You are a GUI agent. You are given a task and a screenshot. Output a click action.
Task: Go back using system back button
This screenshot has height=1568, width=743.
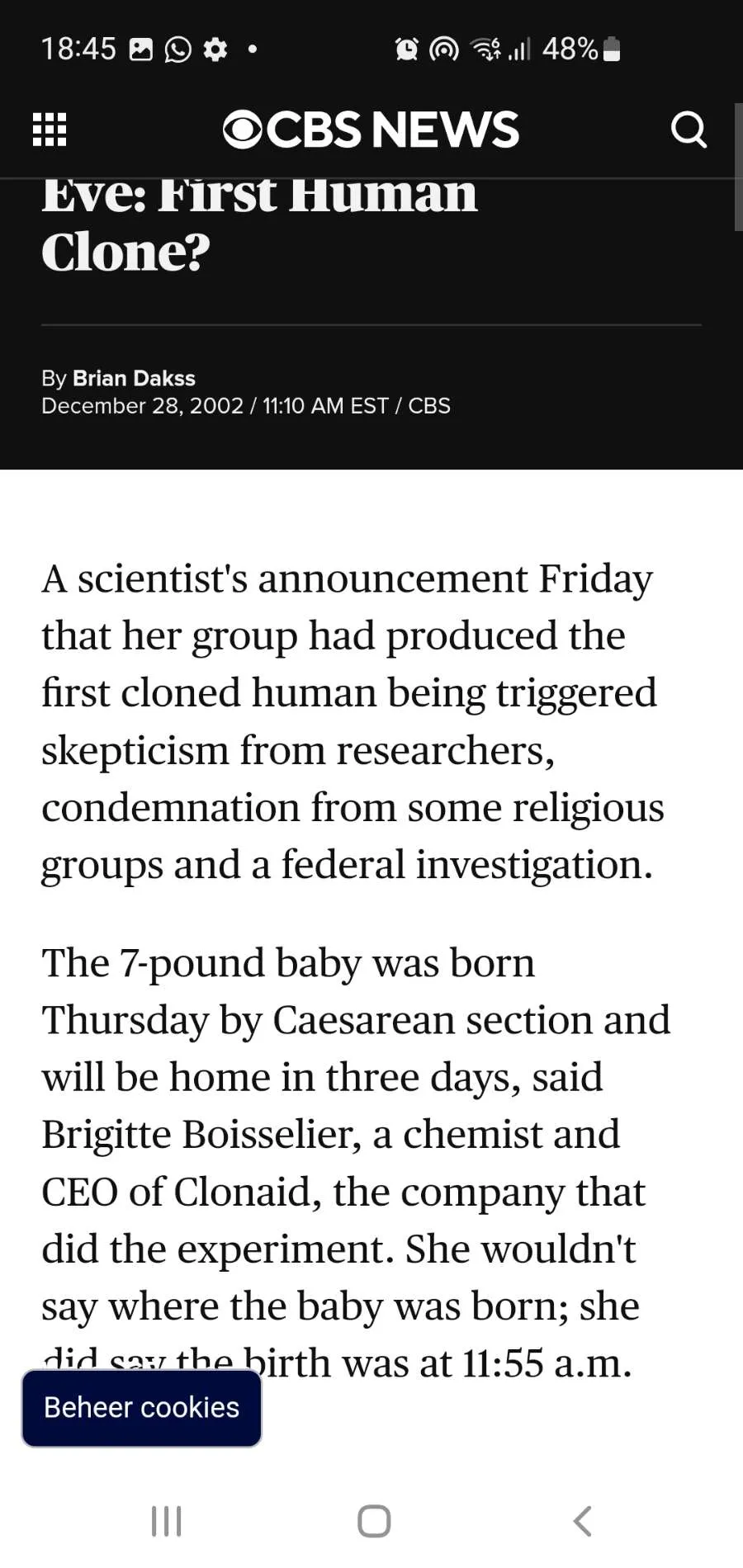[x=582, y=1521]
